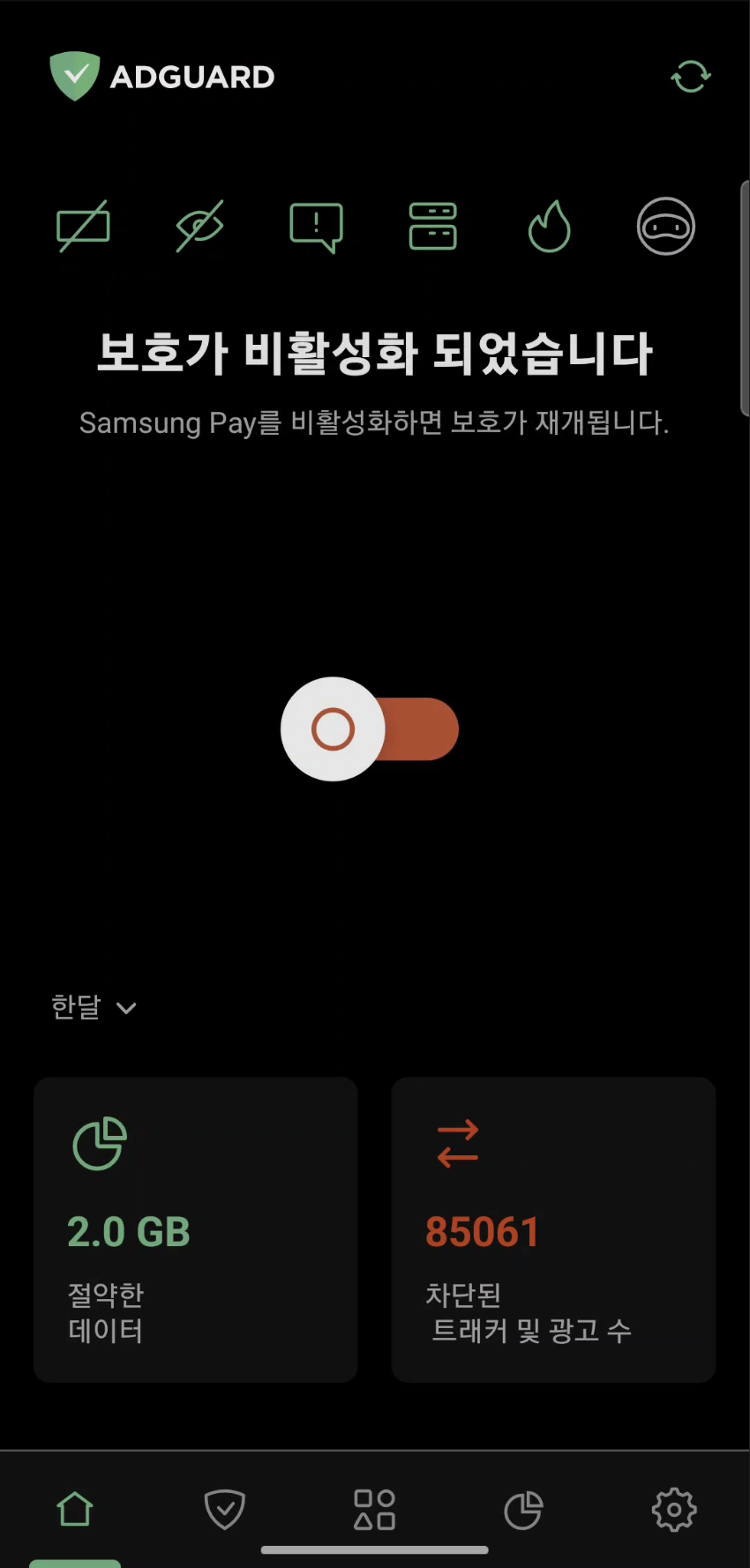Open the annoyances speech bubble icon

(x=316, y=228)
